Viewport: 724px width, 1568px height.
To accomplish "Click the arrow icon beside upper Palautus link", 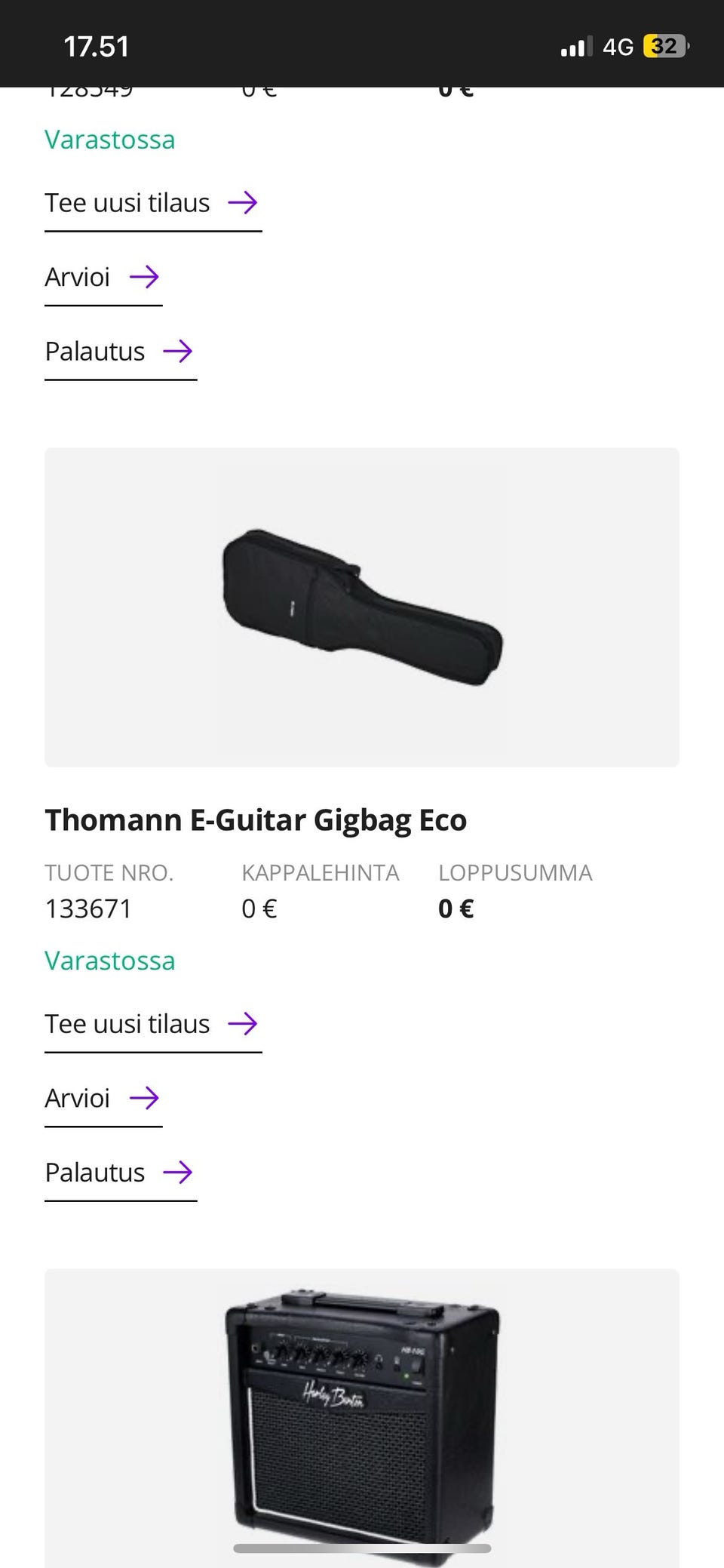I will tap(179, 351).
